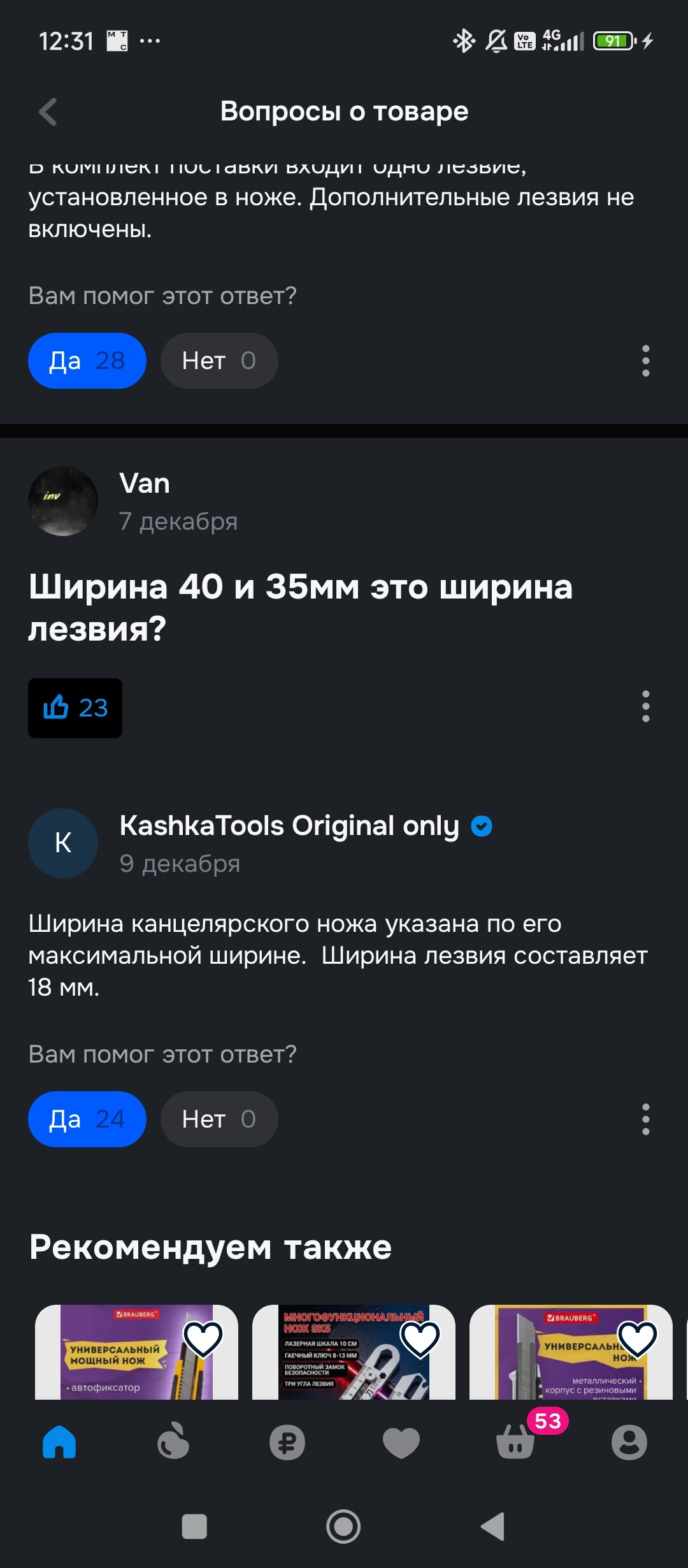Add the SK5 multifunctional knife to favorites
This screenshot has width=688, height=1568.
[420, 1339]
